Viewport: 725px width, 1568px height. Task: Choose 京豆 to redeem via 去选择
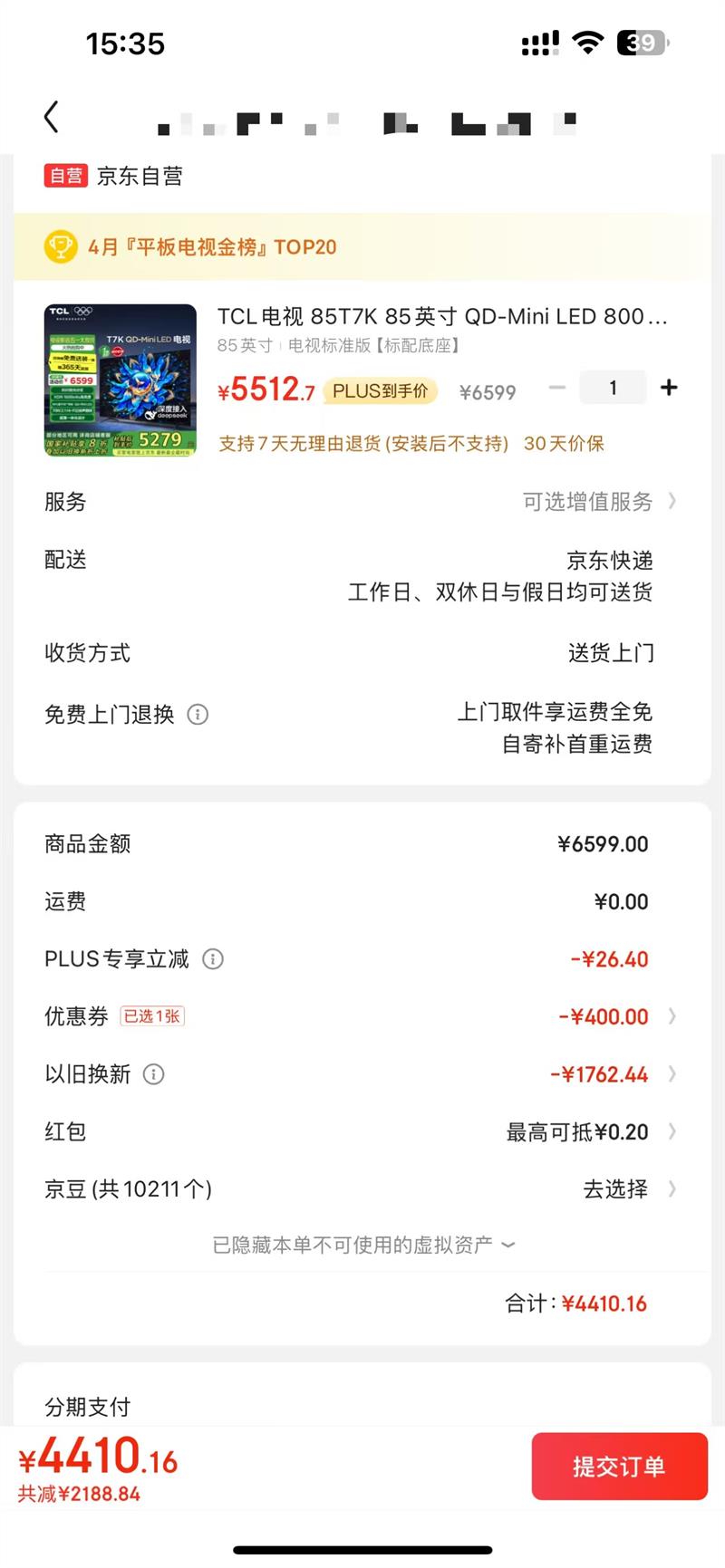coord(627,1188)
